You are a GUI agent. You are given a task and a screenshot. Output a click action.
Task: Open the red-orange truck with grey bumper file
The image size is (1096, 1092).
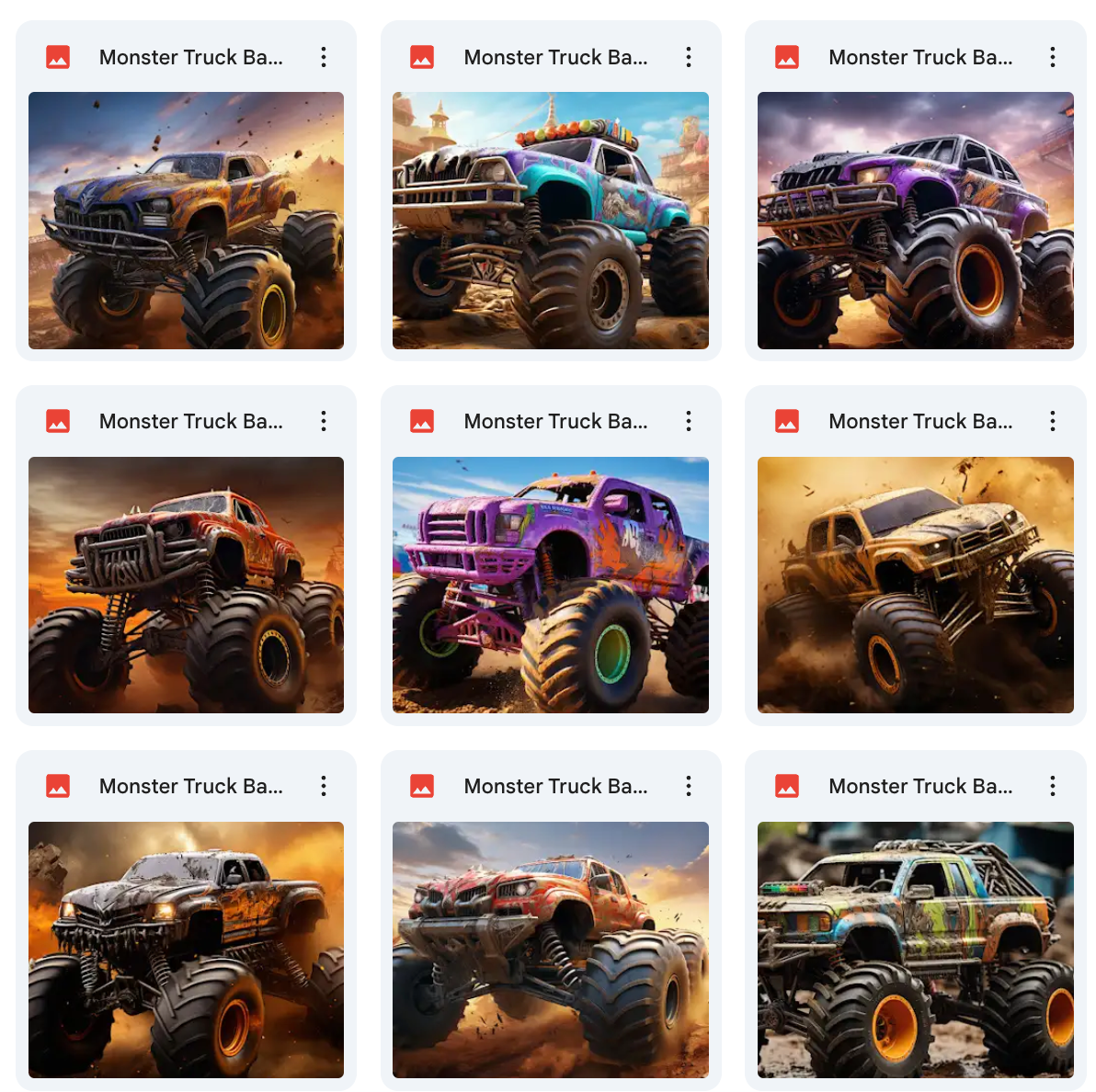[x=550, y=950]
